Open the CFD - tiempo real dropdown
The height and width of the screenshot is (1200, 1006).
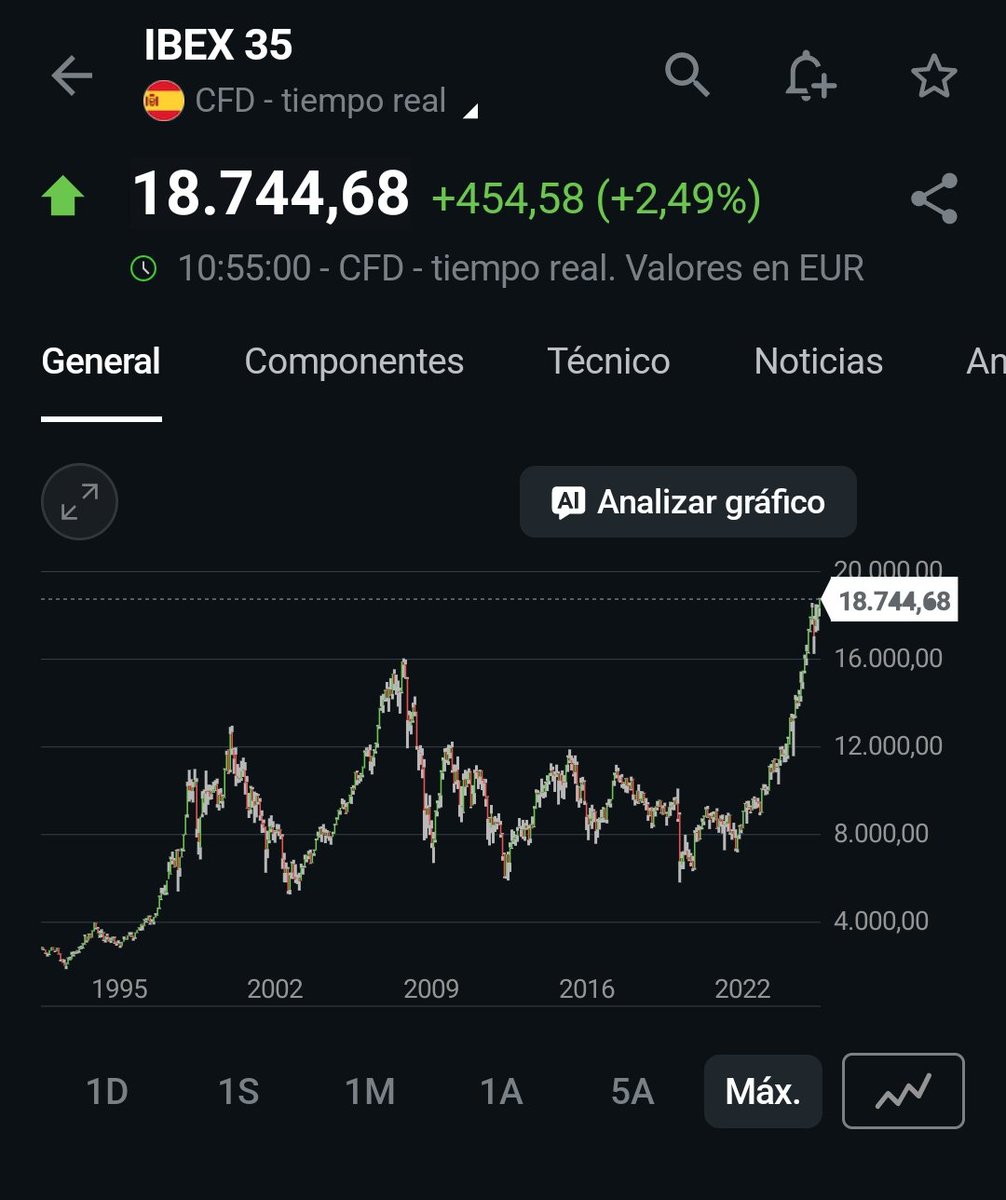(x=311, y=101)
